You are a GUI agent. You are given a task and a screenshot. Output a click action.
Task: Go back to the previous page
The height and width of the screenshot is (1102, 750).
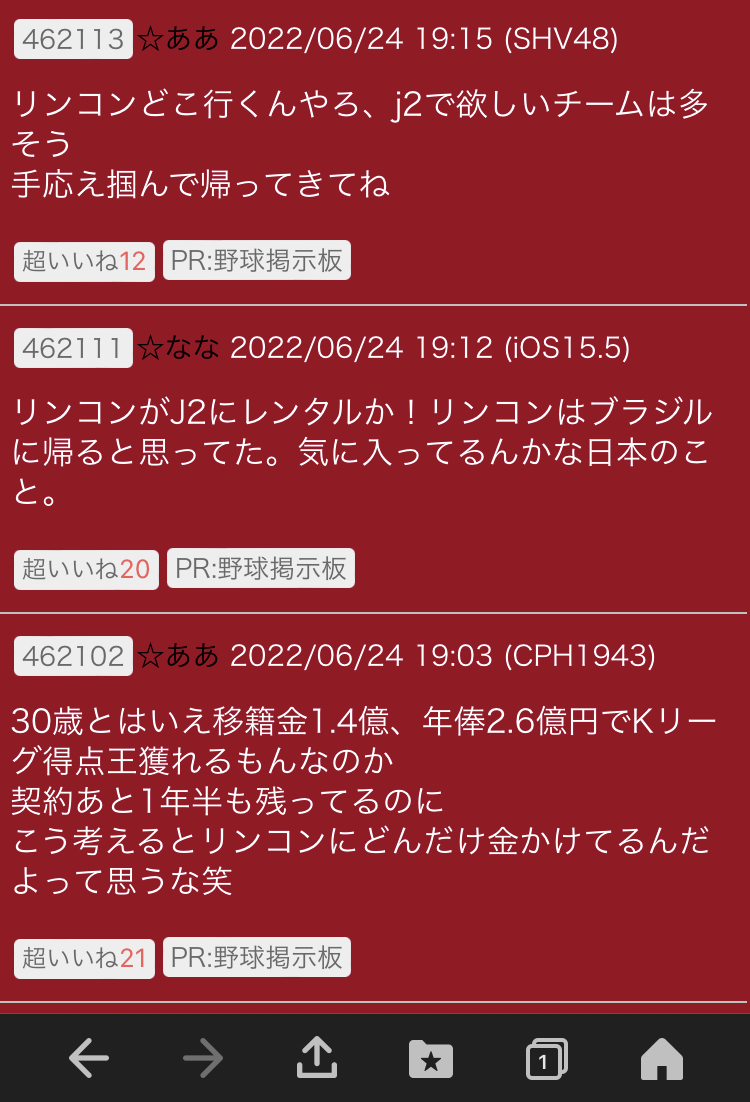tap(89, 1058)
